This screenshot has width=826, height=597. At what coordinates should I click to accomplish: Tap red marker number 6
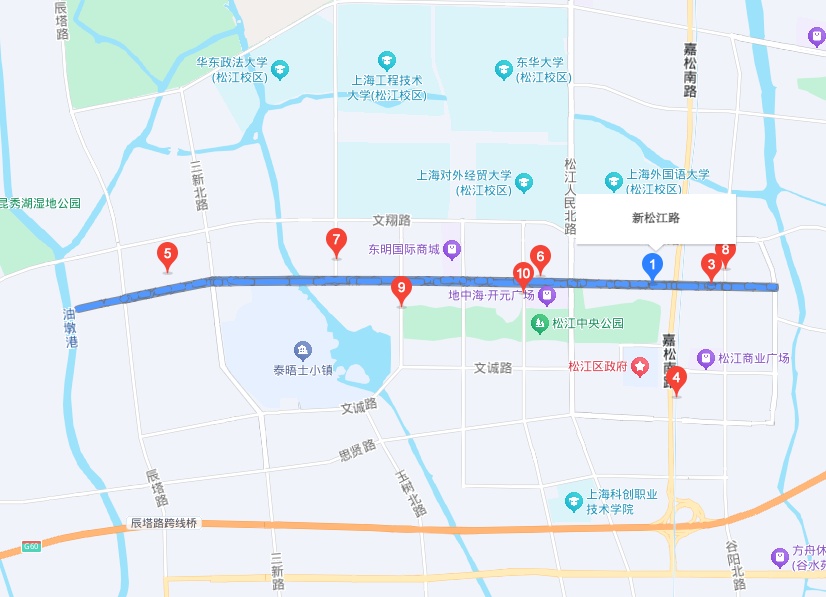tap(540, 257)
